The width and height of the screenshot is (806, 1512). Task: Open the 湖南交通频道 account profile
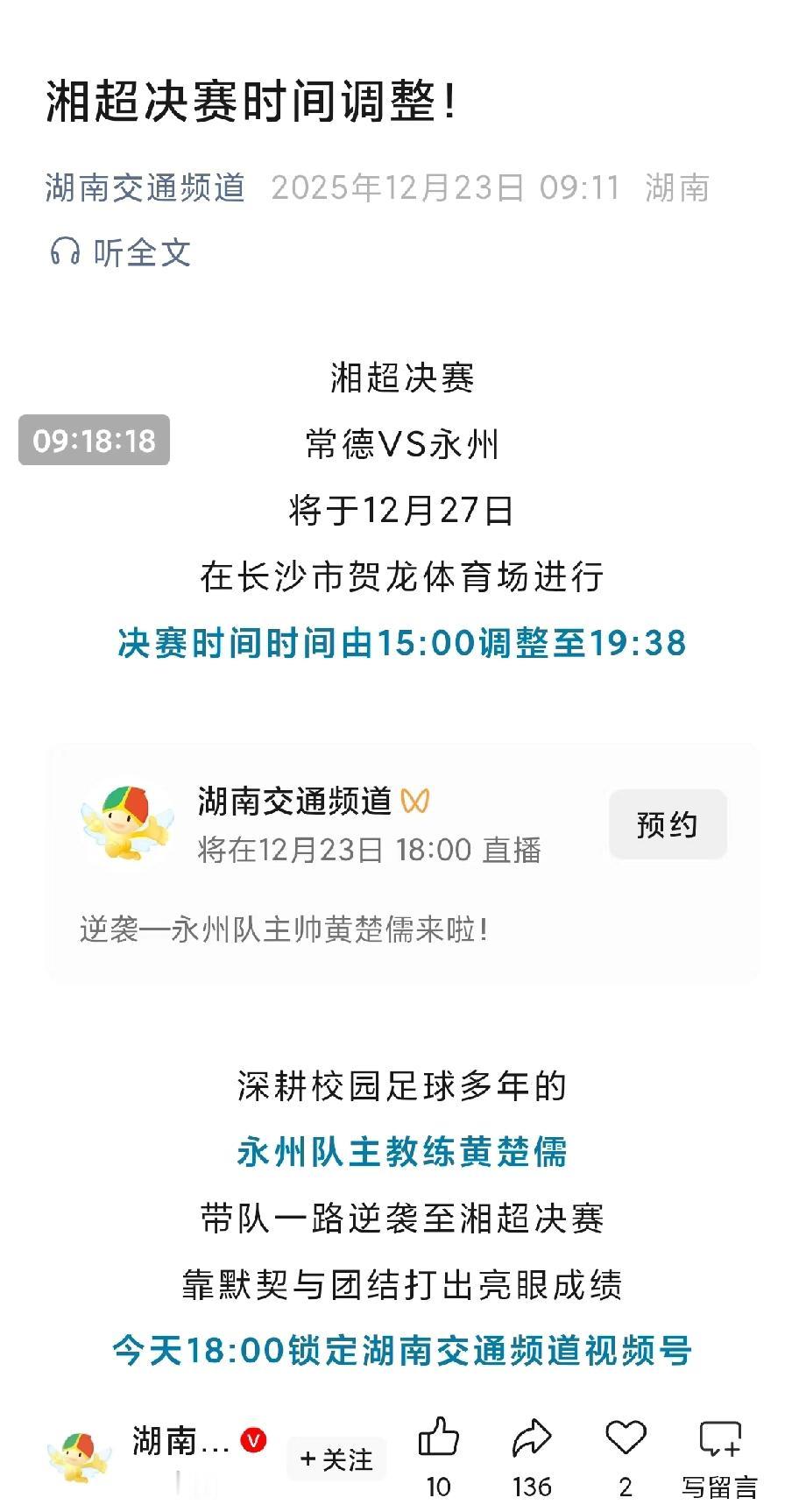[145, 187]
